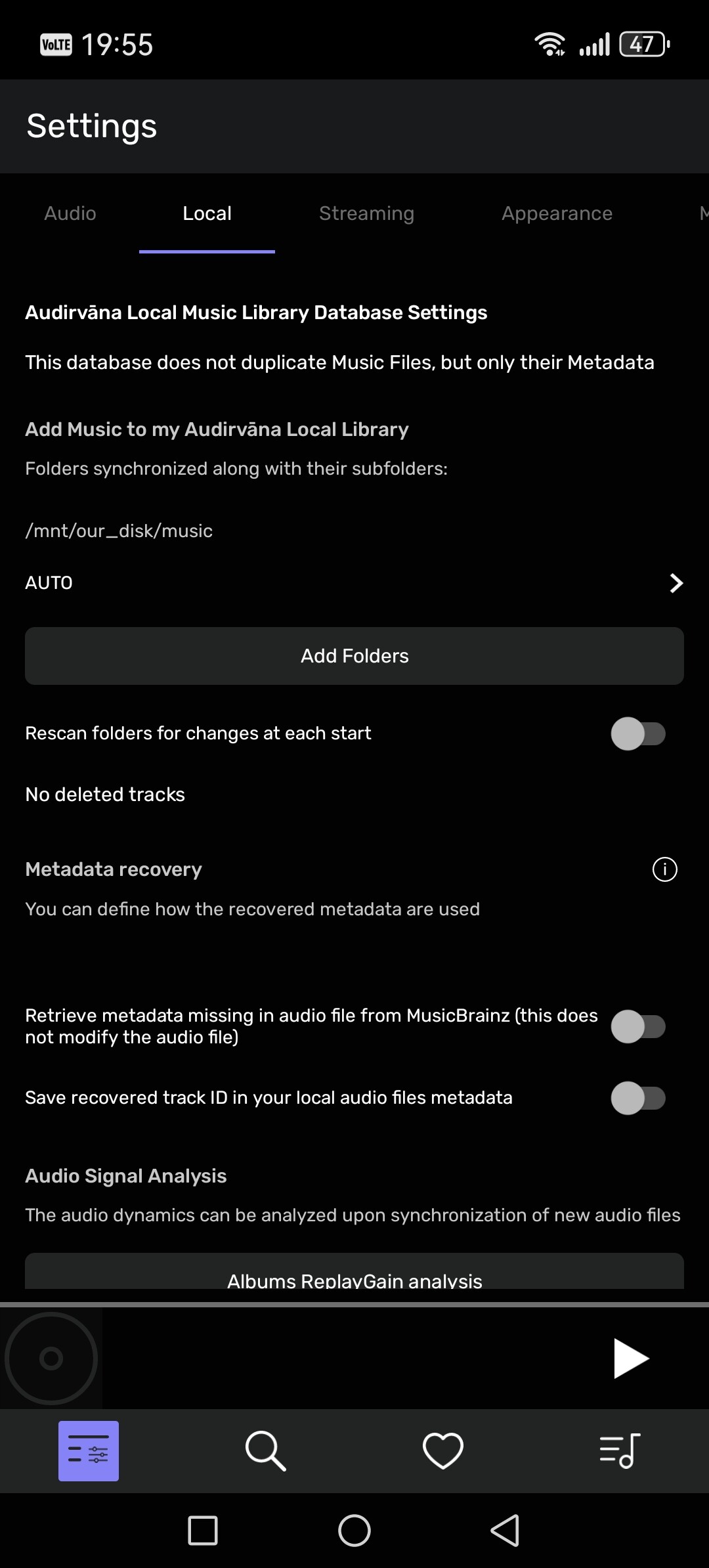Go back with system back button

click(x=505, y=1531)
